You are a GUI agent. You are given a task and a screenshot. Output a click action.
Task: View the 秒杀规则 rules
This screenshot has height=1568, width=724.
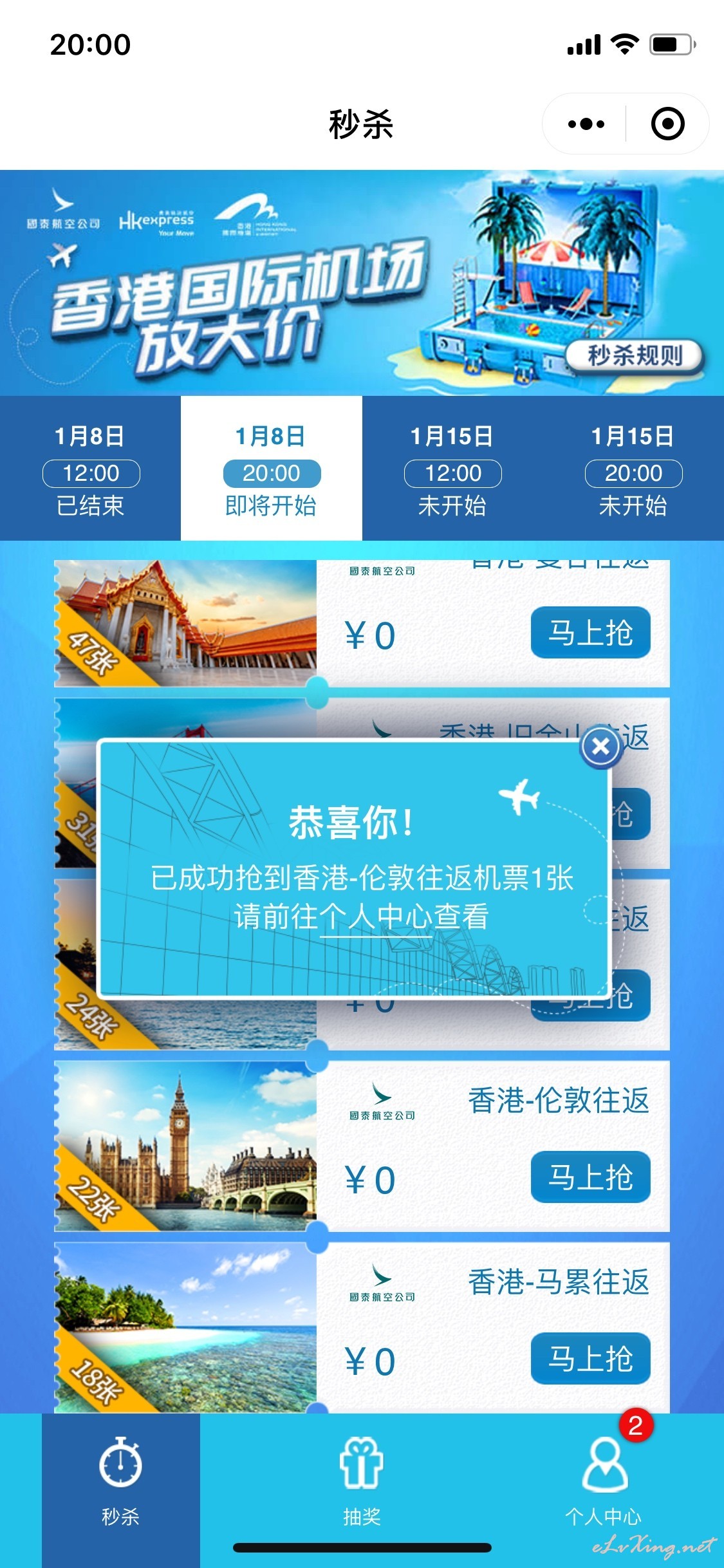634,355
